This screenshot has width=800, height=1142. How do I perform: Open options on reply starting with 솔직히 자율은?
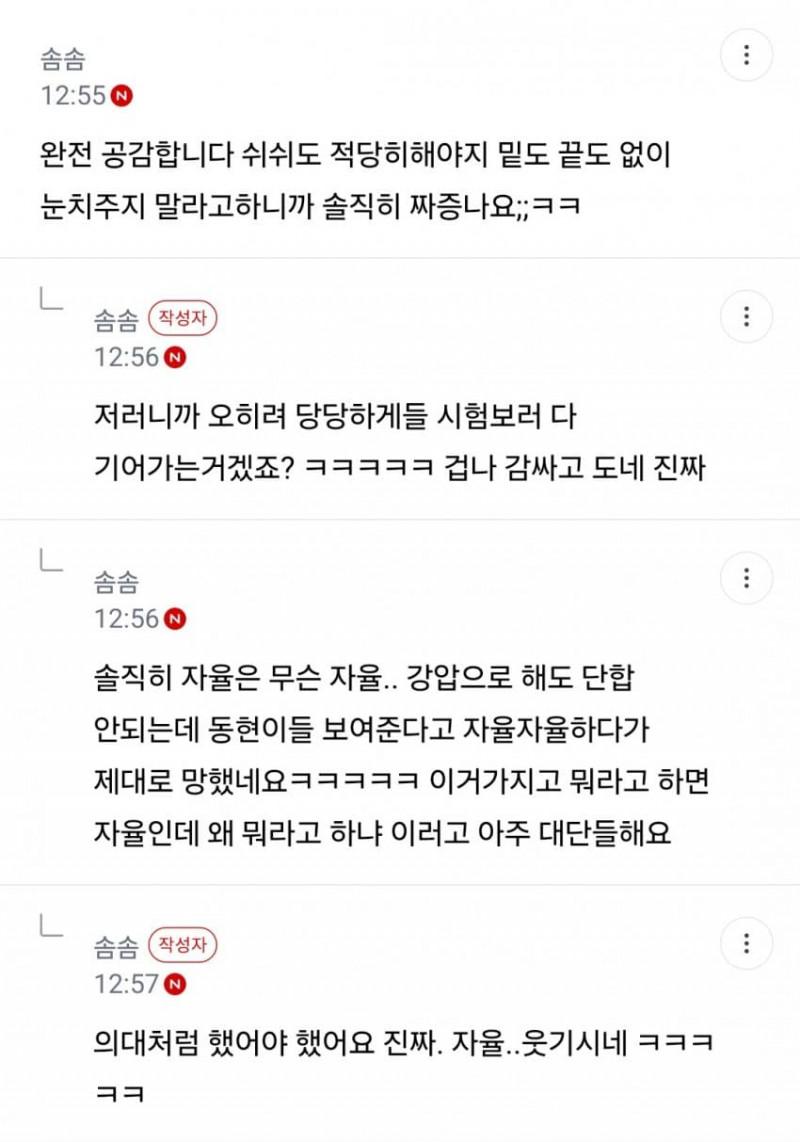(x=746, y=578)
